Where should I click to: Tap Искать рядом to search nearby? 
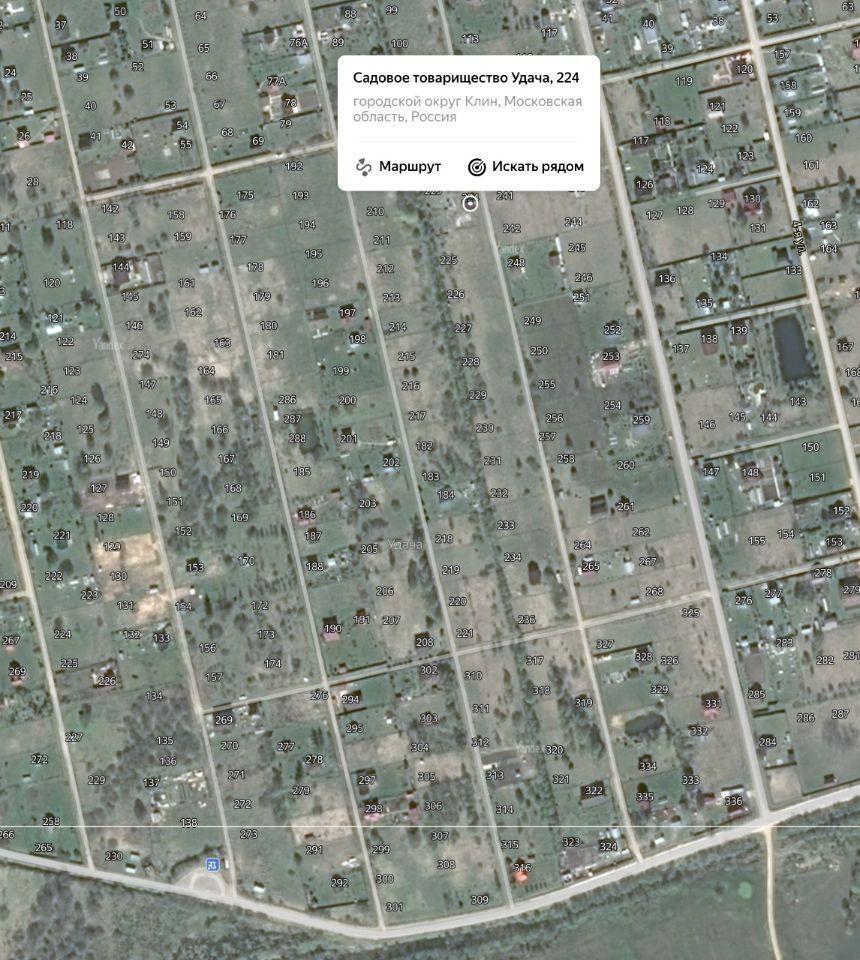coord(526,166)
